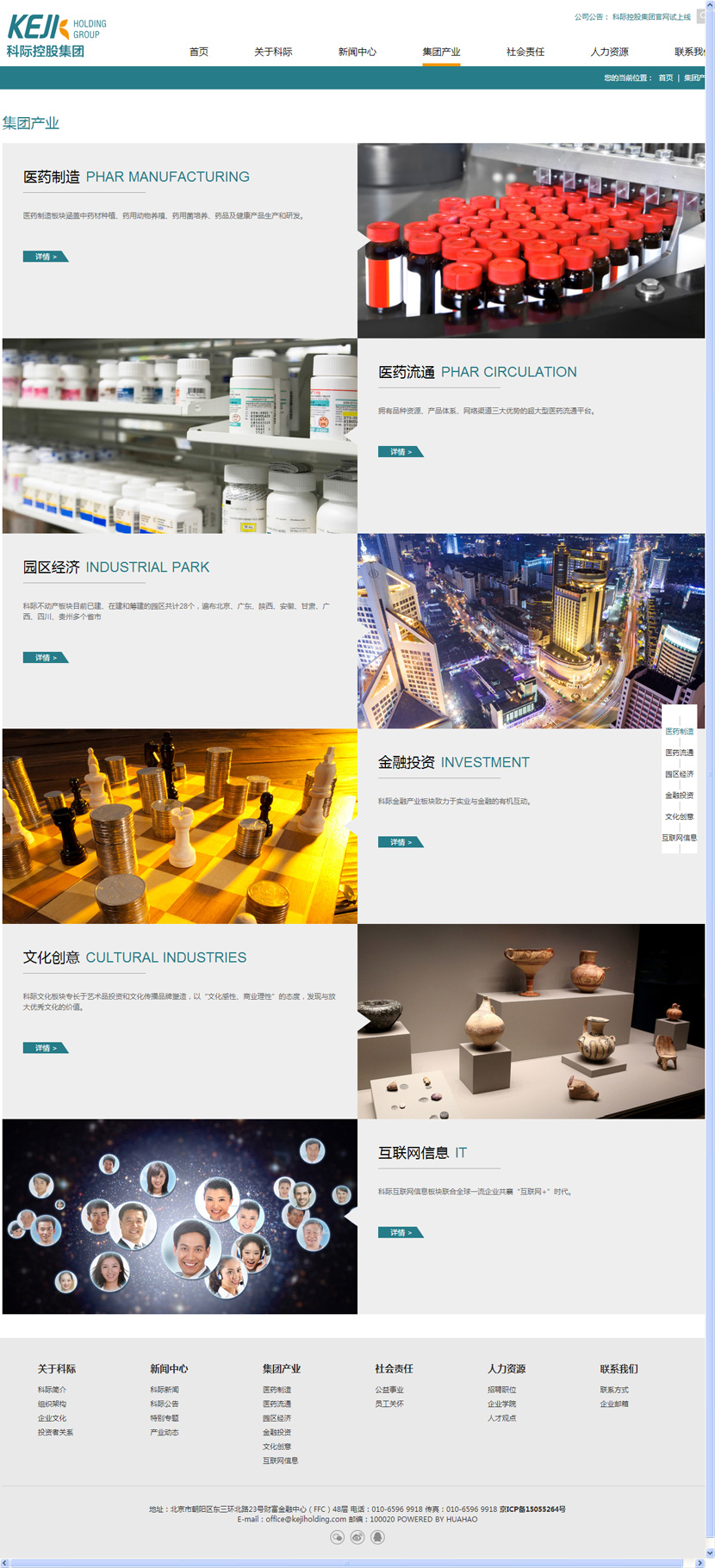View 详情 for 文化创意
The image size is (715, 1568).
[x=45, y=1048]
